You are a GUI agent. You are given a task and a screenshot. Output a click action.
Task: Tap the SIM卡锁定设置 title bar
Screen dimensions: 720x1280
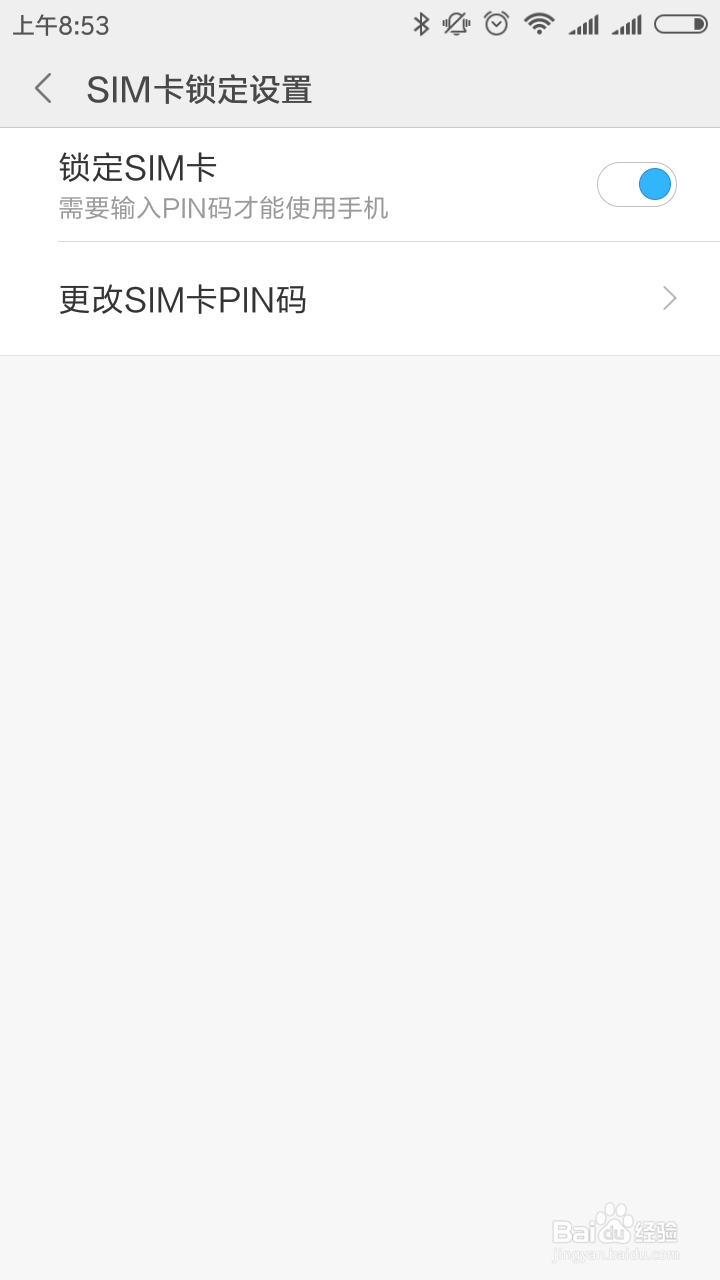(x=200, y=88)
